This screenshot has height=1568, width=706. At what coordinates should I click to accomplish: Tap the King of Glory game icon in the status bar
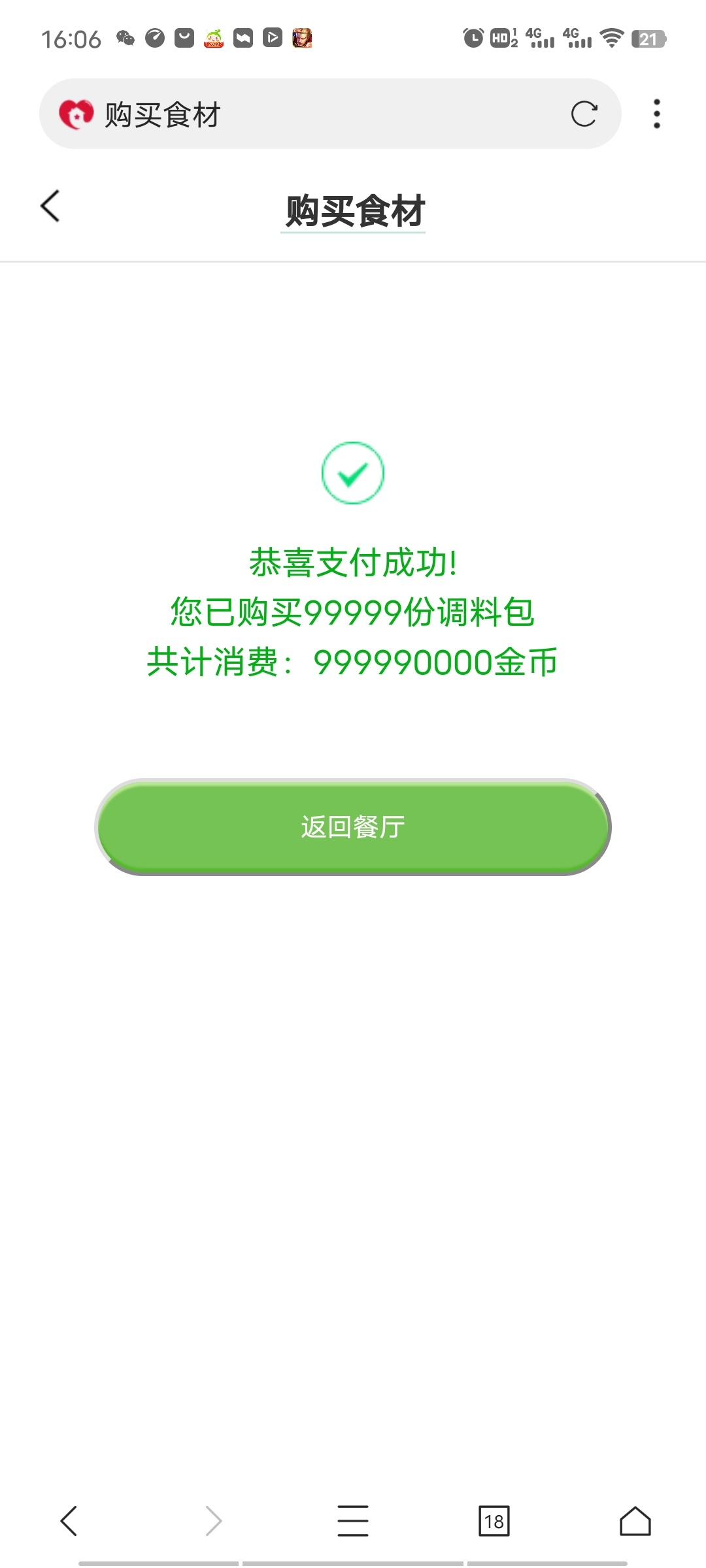pos(301,39)
